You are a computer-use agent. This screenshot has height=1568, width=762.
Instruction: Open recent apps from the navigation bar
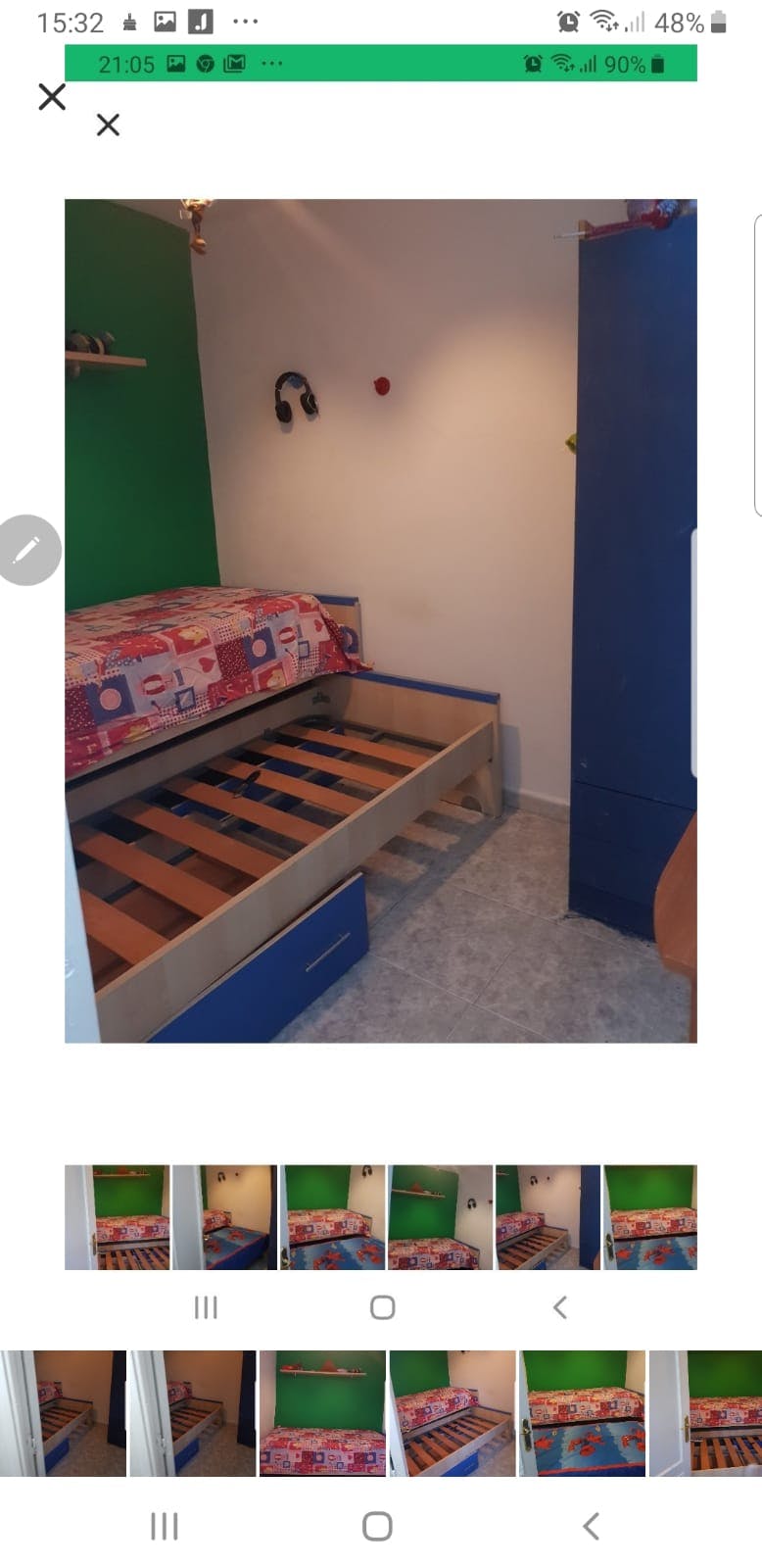(x=164, y=1525)
